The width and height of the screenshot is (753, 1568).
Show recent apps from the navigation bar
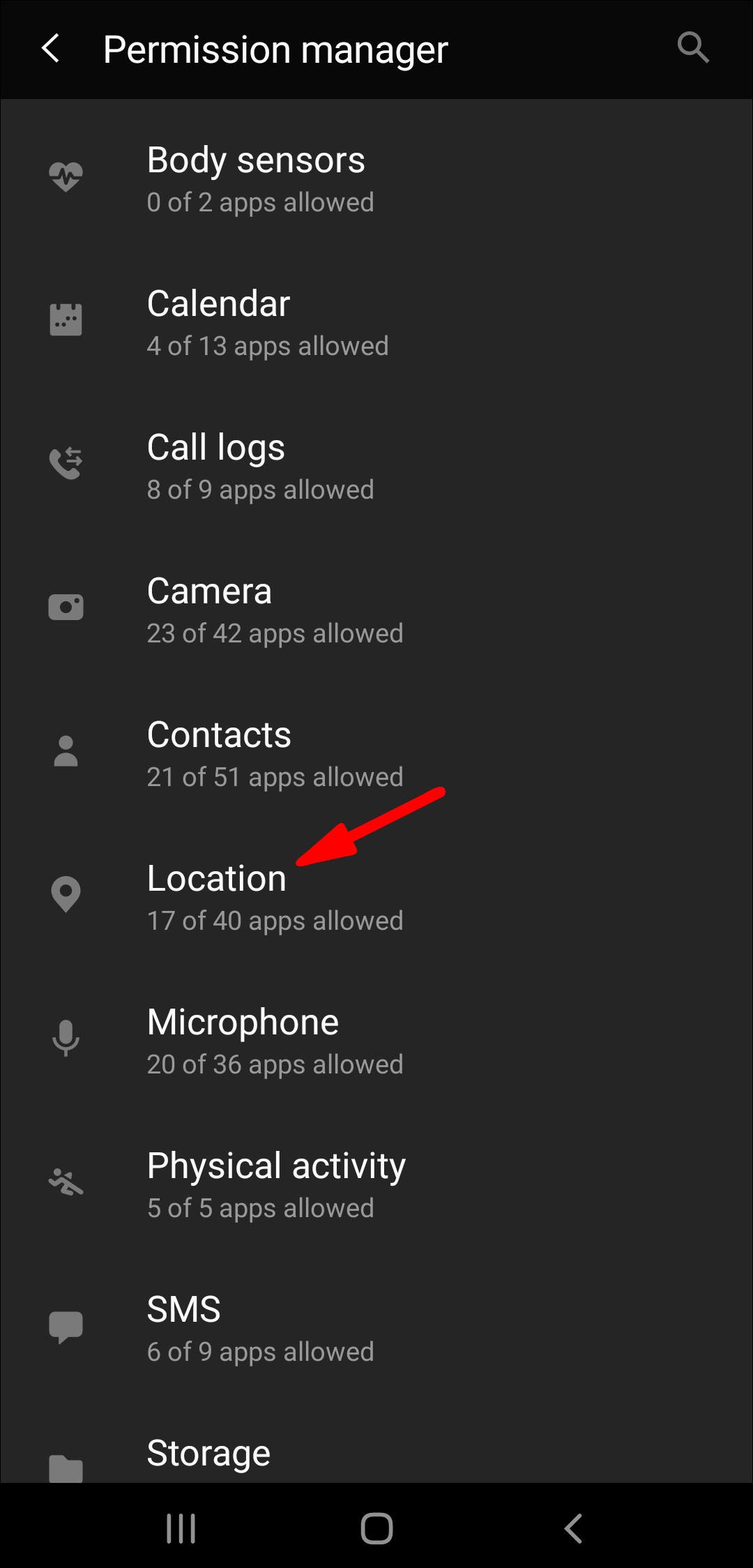(181, 1529)
